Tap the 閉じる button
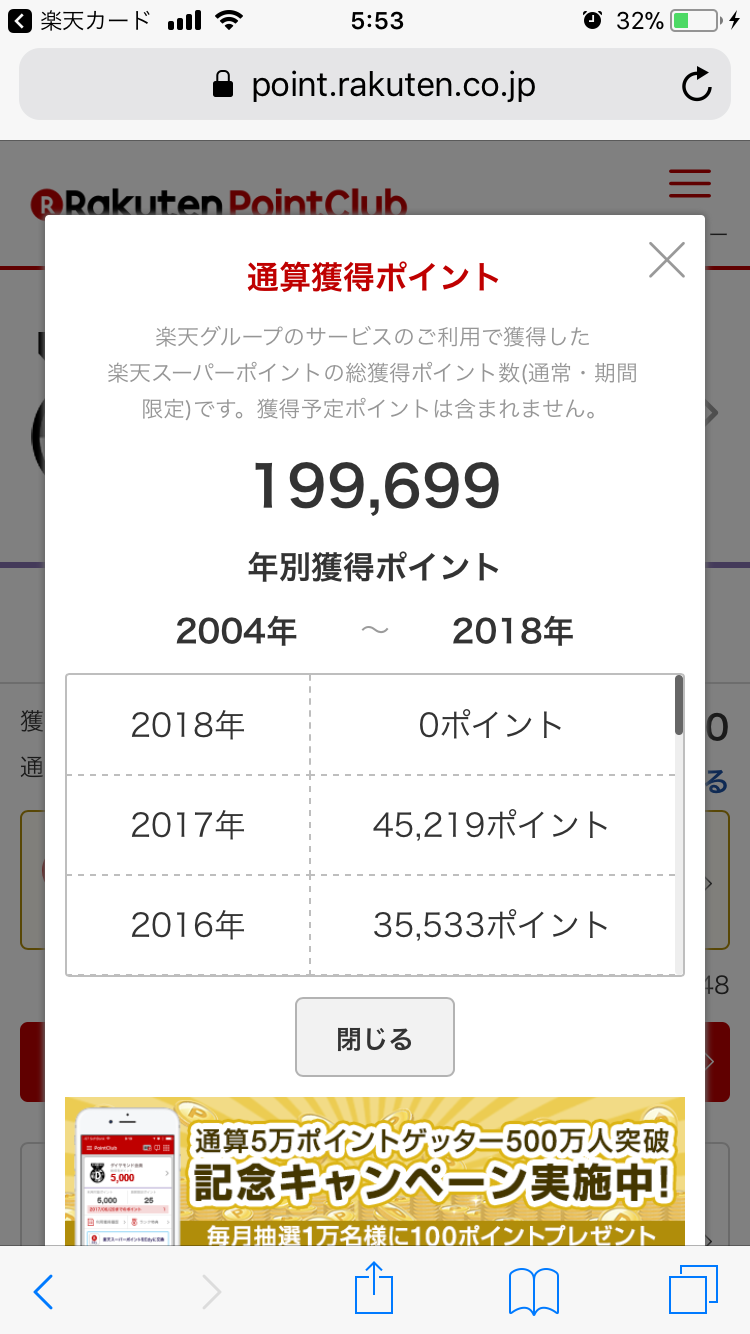The width and height of the screenshot is (750, 1334). pyautogui.click(x=374, y=1038)
